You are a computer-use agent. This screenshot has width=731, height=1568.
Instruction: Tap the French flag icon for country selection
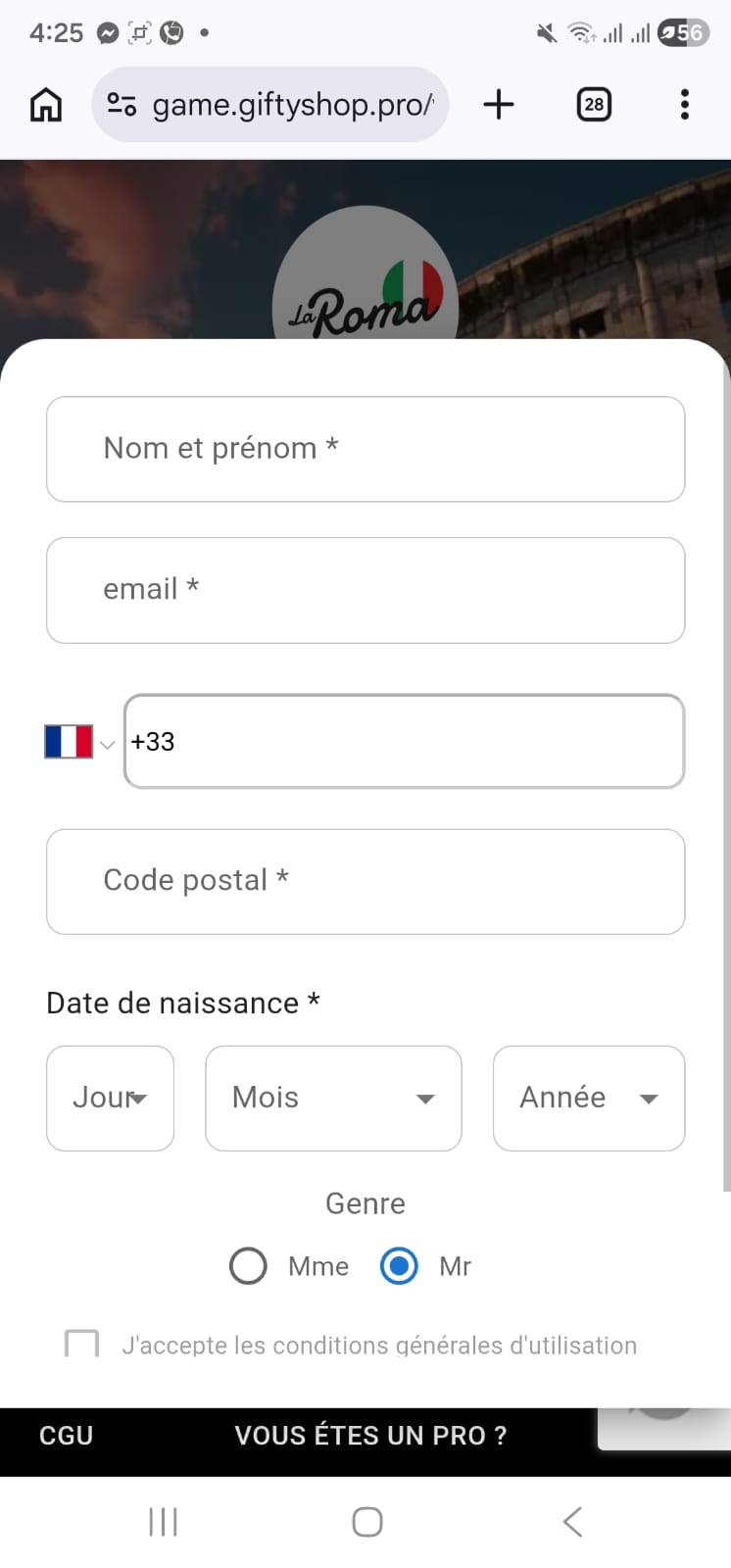point(67,742)
